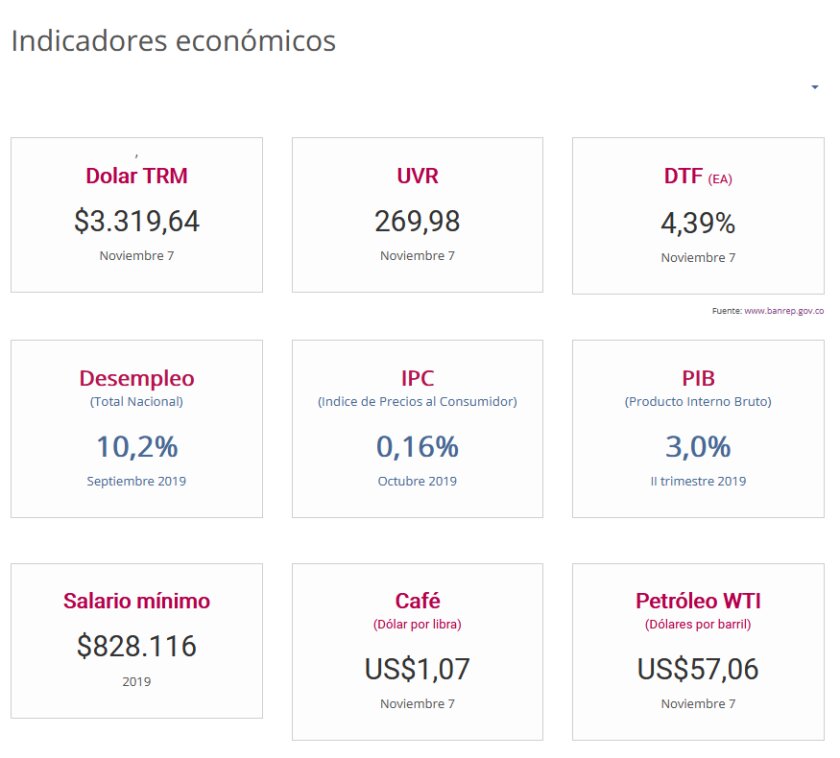Open the www.banrep.gov.co source link
The width and height of the screenshot is (840, 758).
pyautogui.click(x=784, y=312)
